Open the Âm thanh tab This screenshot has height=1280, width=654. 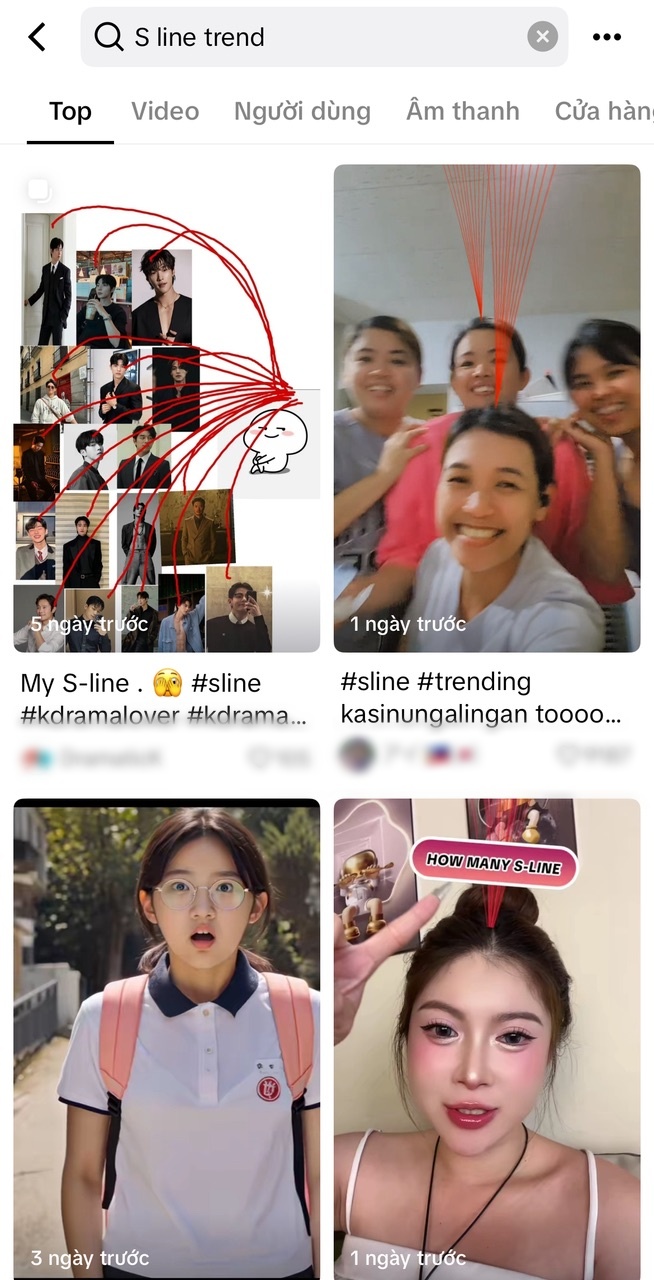(463, 111)
